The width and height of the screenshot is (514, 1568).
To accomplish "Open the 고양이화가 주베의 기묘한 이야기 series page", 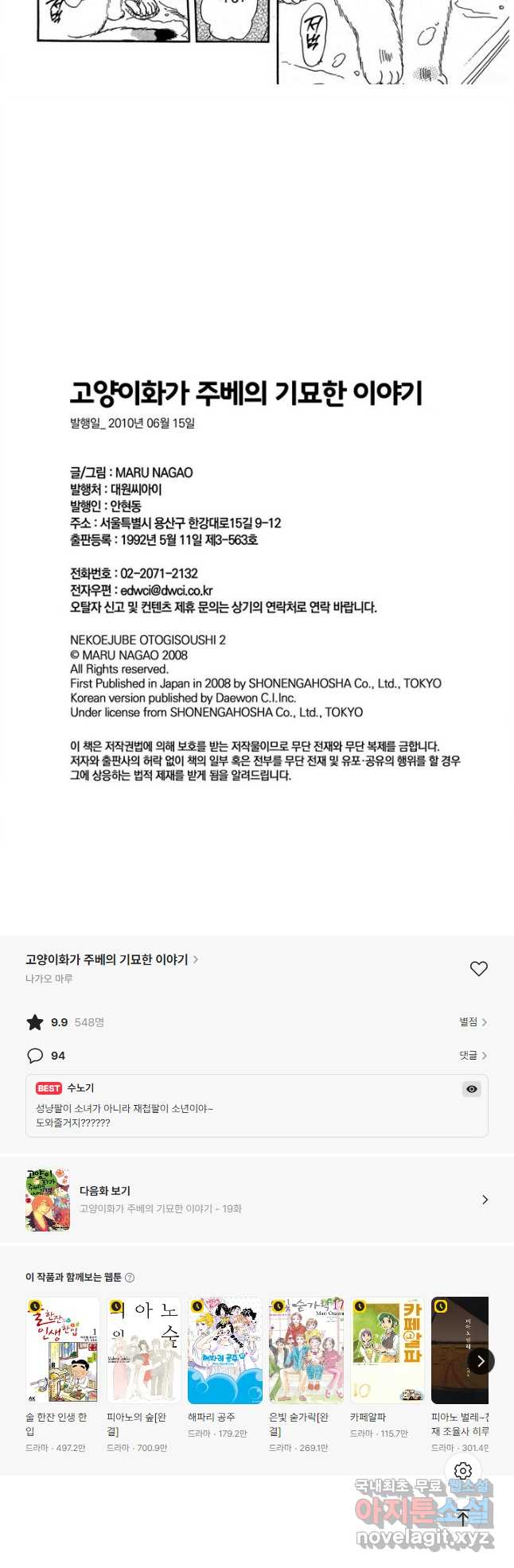I will [x=111, y=959].
